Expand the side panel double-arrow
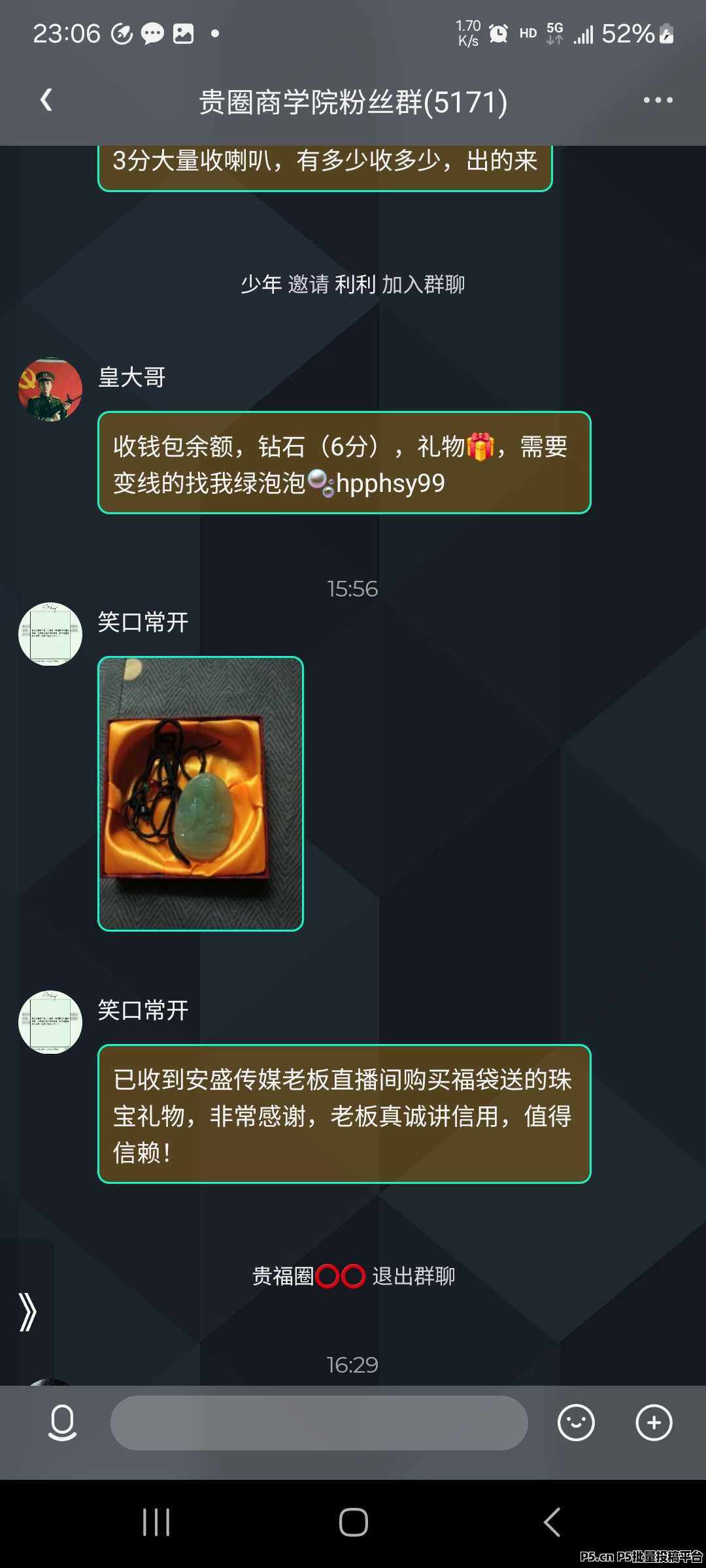 (x=27, y=1312)
